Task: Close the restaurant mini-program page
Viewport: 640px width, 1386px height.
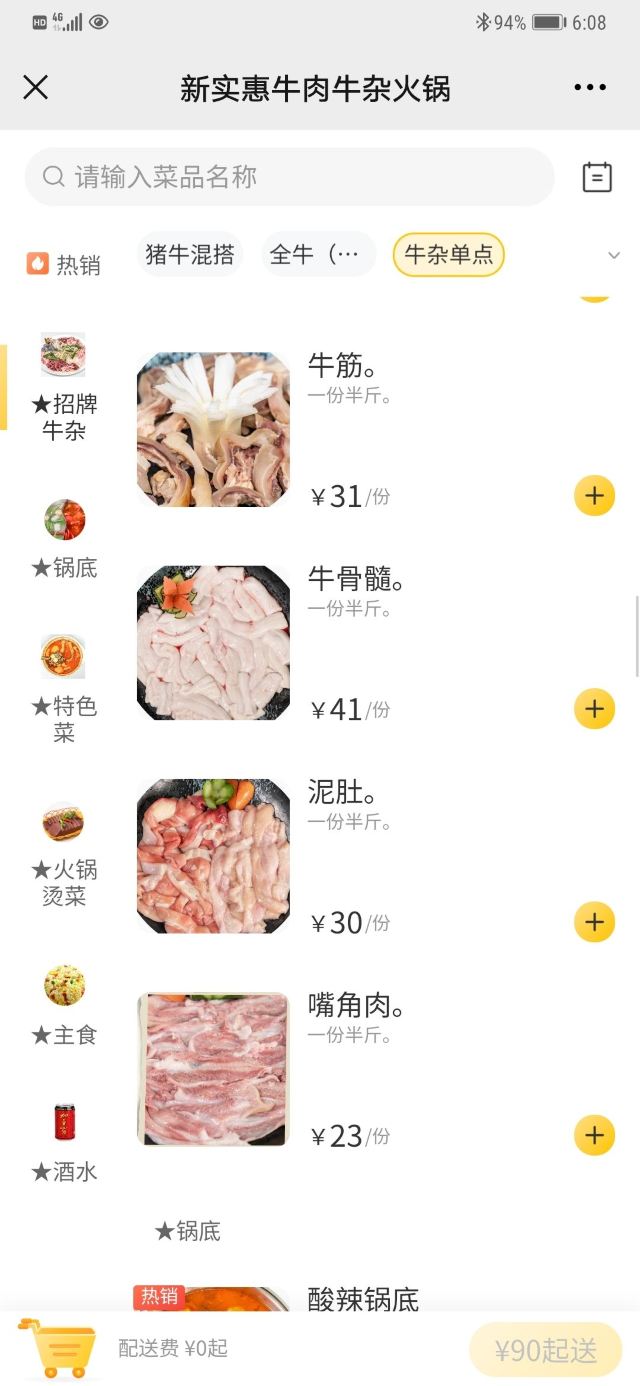Action: pyautogui.click(x=35, y=88)
